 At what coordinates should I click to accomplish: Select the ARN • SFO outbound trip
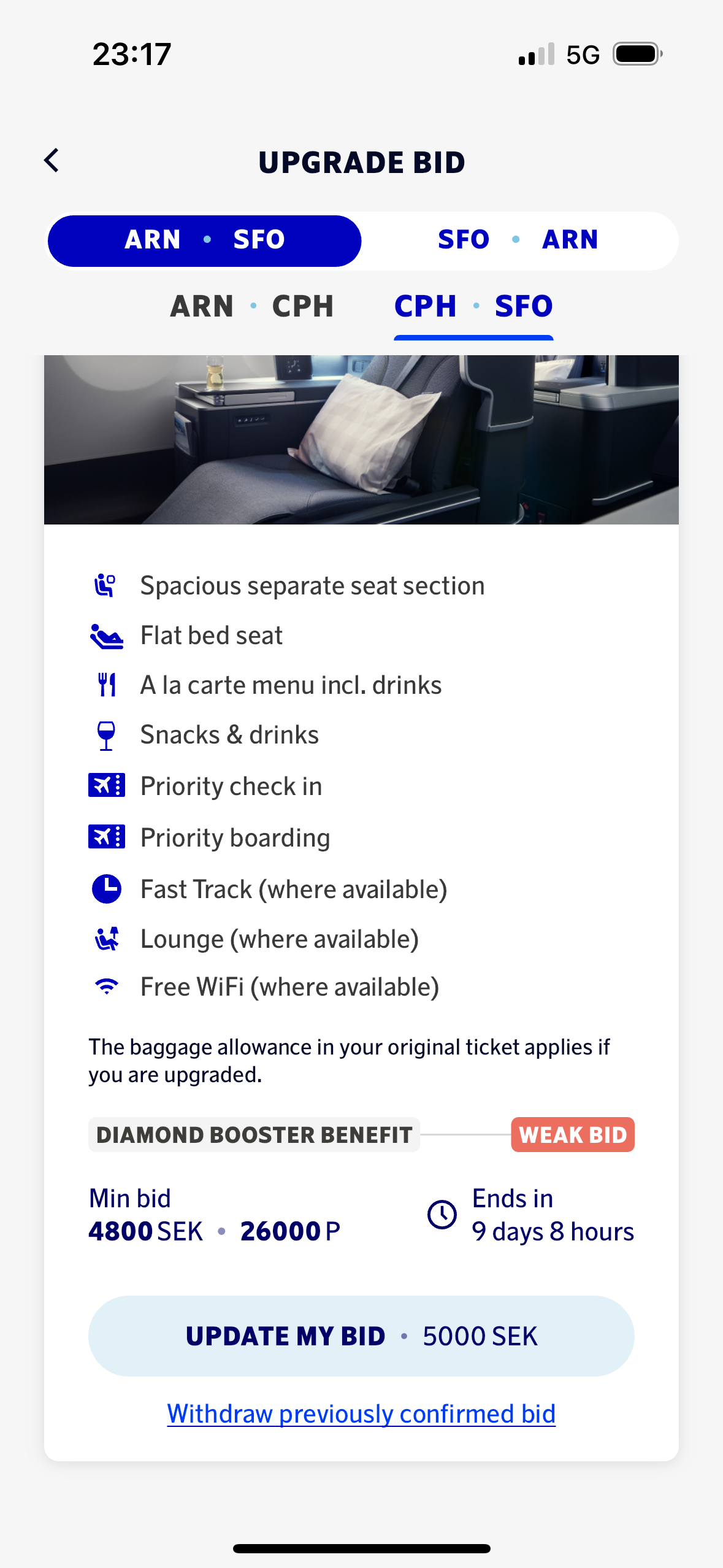pos(204,240)
